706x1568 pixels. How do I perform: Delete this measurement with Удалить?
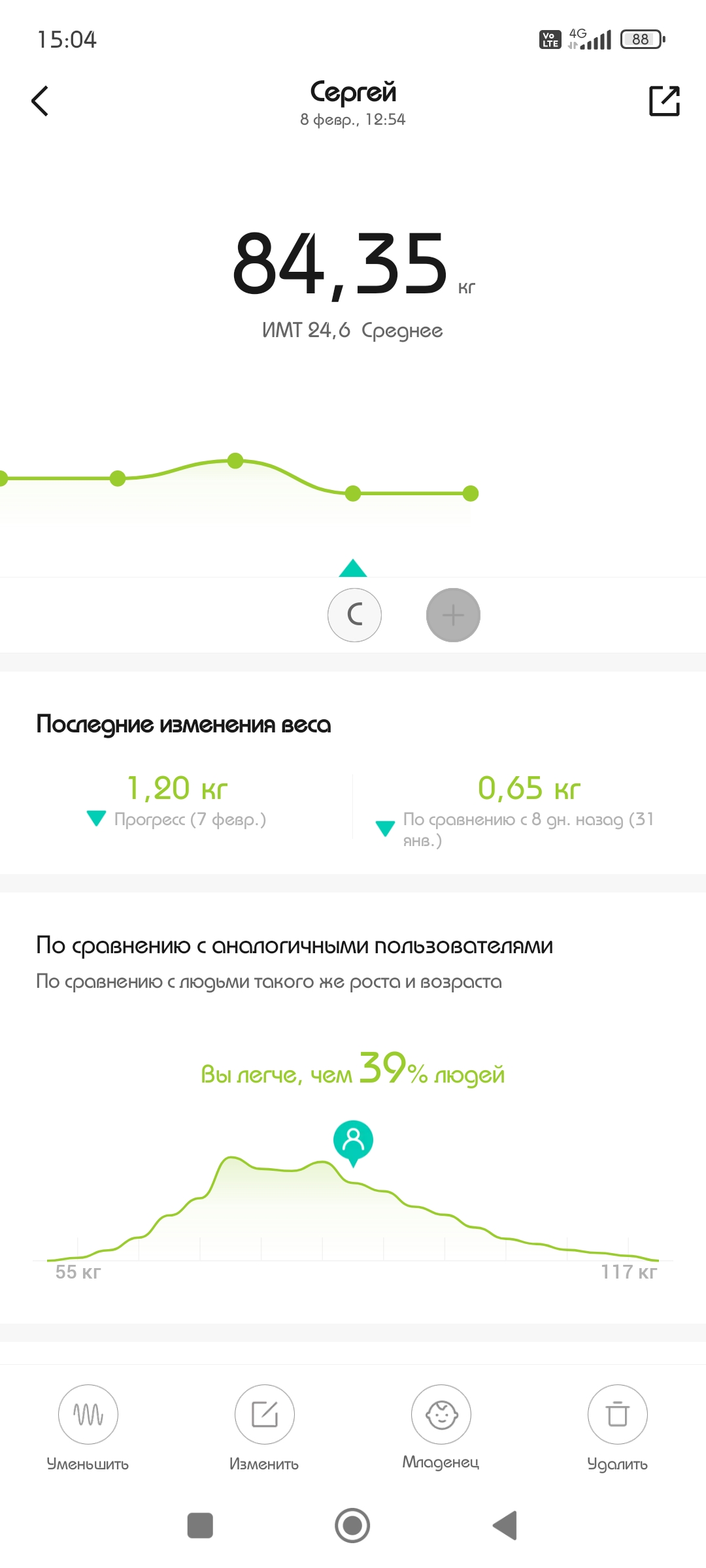click(617, 1414)
